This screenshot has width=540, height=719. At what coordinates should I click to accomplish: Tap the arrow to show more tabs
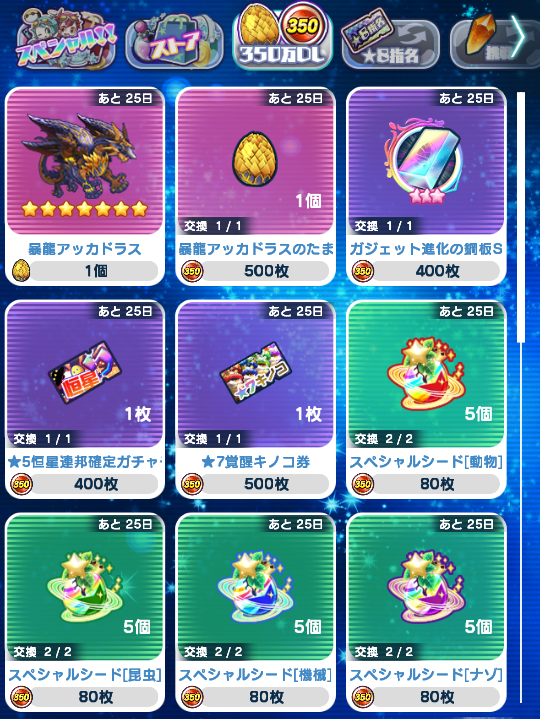coord(518,38)
